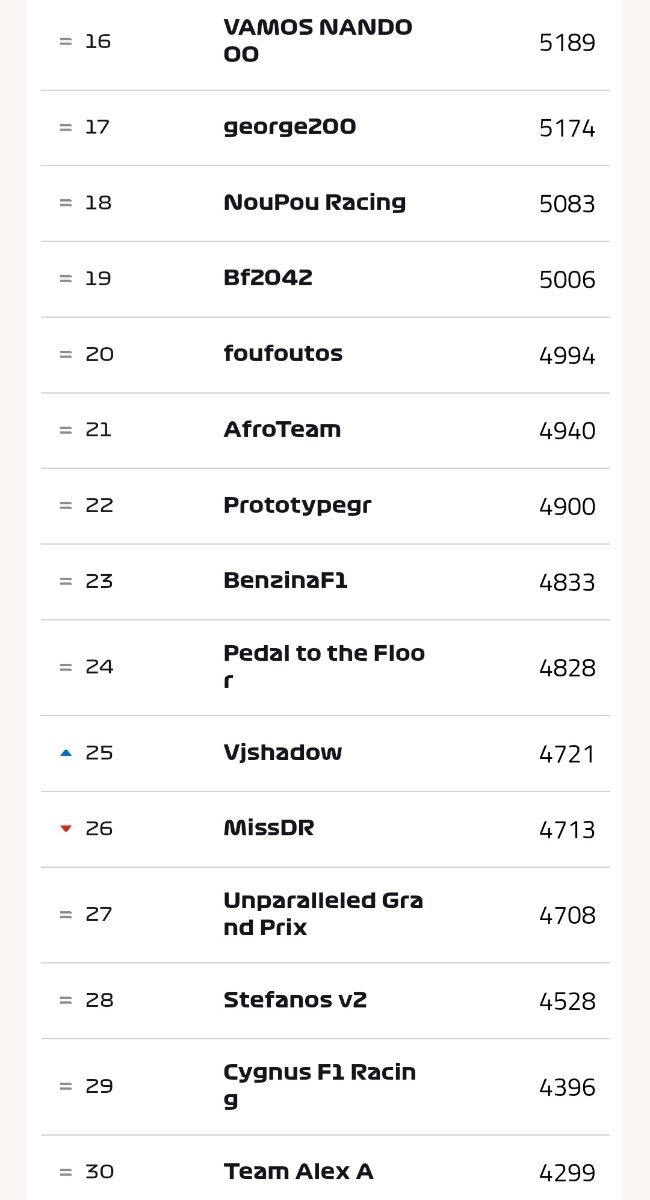
Task: Open Team Alex A entry
Action: (325, 1168)
